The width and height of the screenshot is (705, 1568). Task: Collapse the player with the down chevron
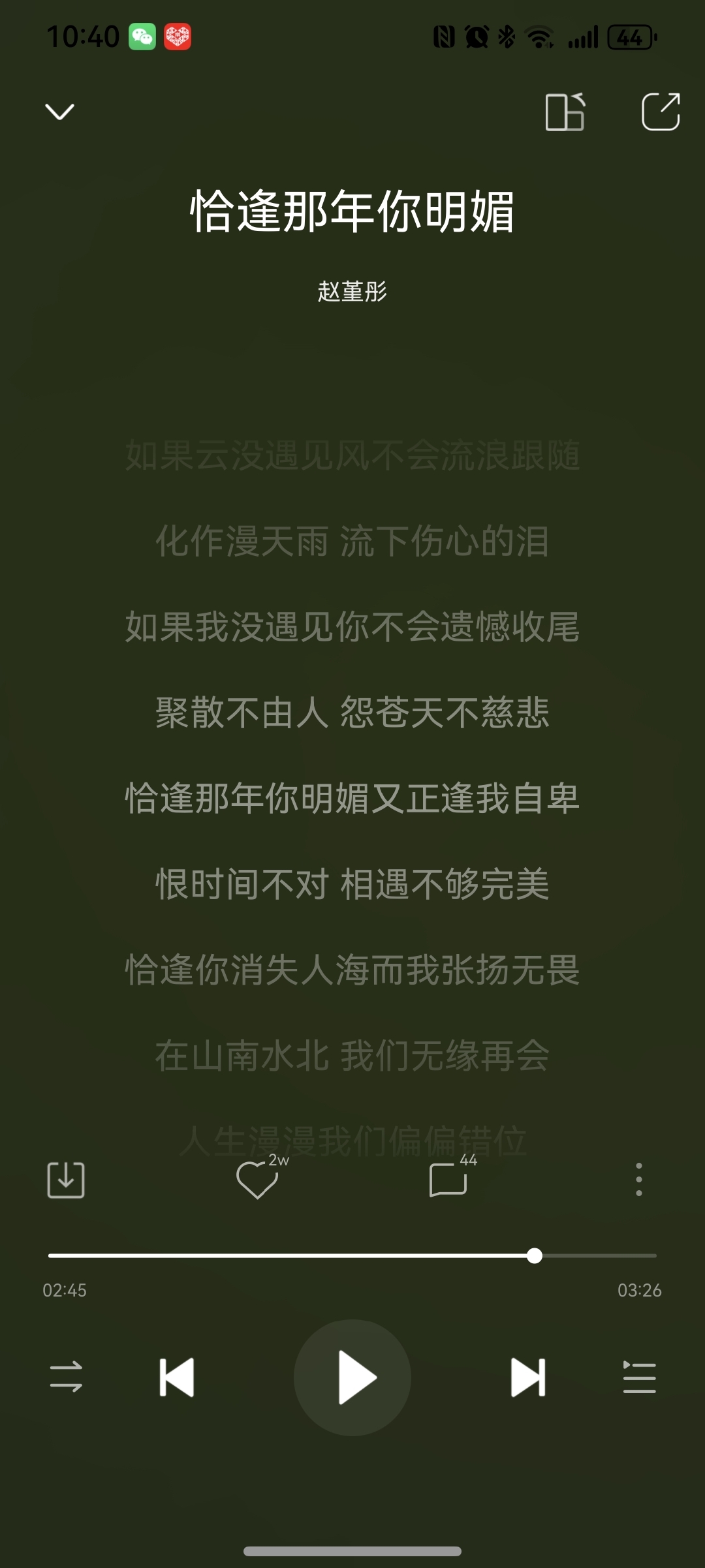point(59,112)
